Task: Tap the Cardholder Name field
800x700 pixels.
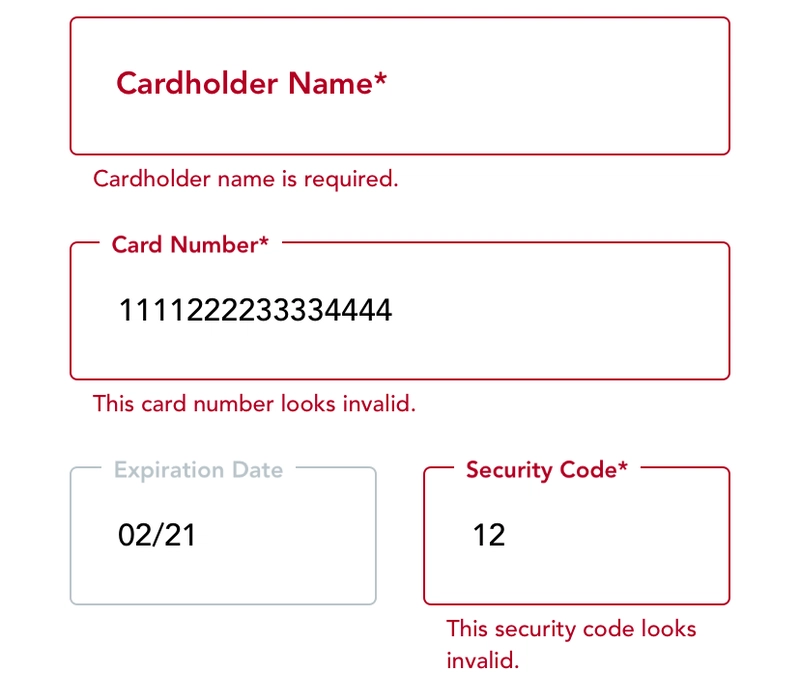Action: pyautogui.click(x=399, y=86)
